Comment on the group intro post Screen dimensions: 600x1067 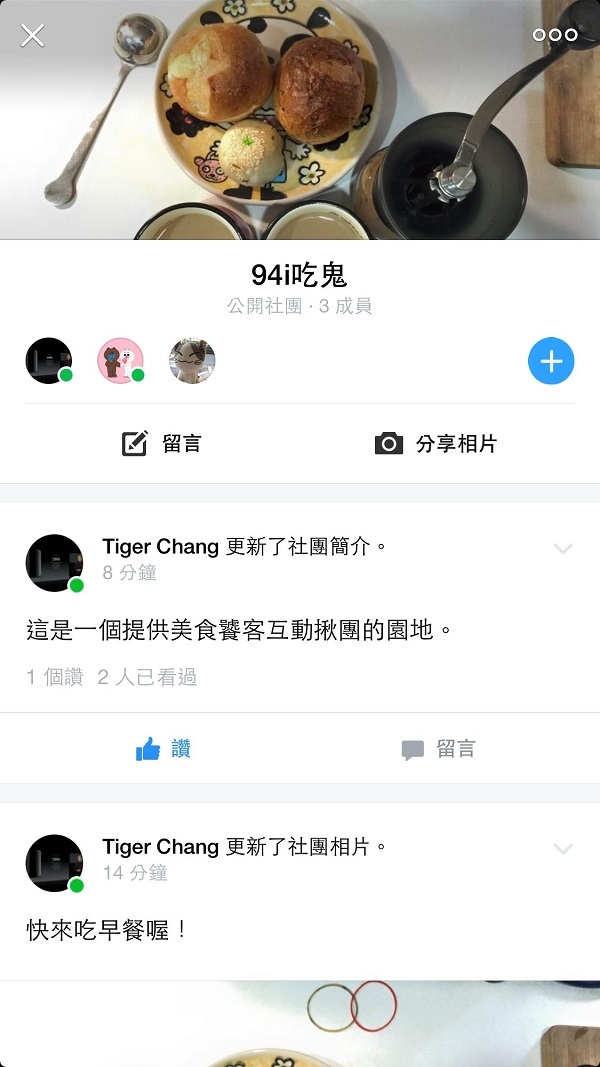click(438, 749)
